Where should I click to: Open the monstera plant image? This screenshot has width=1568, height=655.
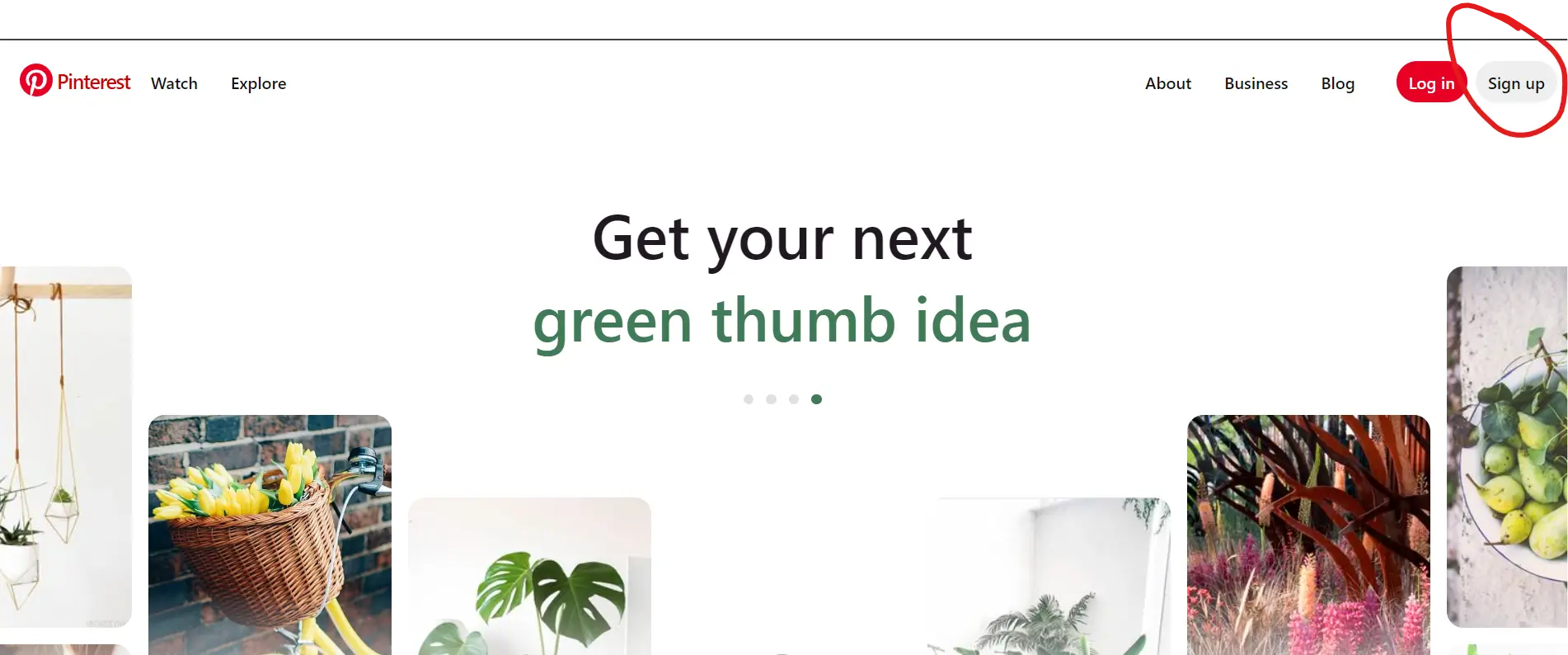coord(529,577)
